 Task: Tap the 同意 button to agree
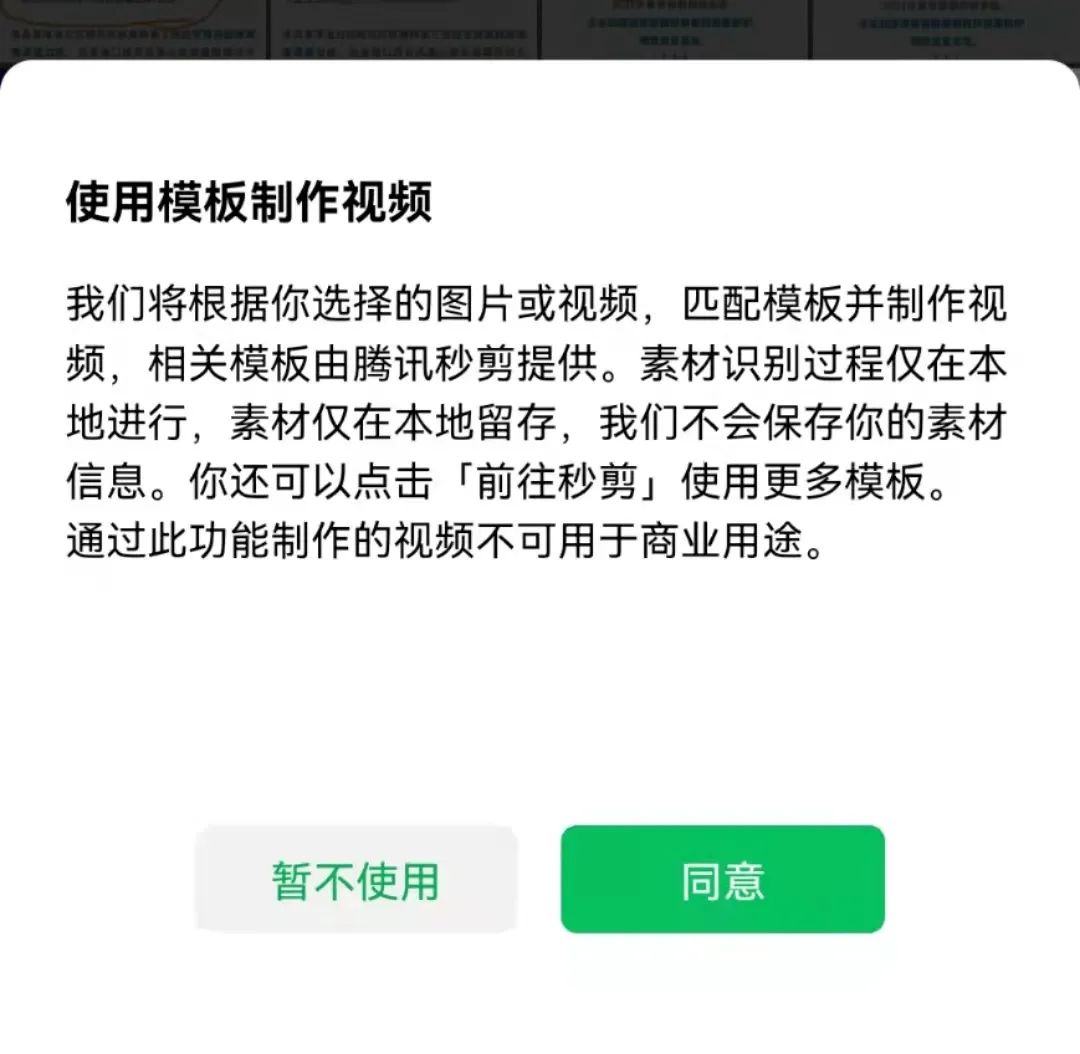(722, 879)
